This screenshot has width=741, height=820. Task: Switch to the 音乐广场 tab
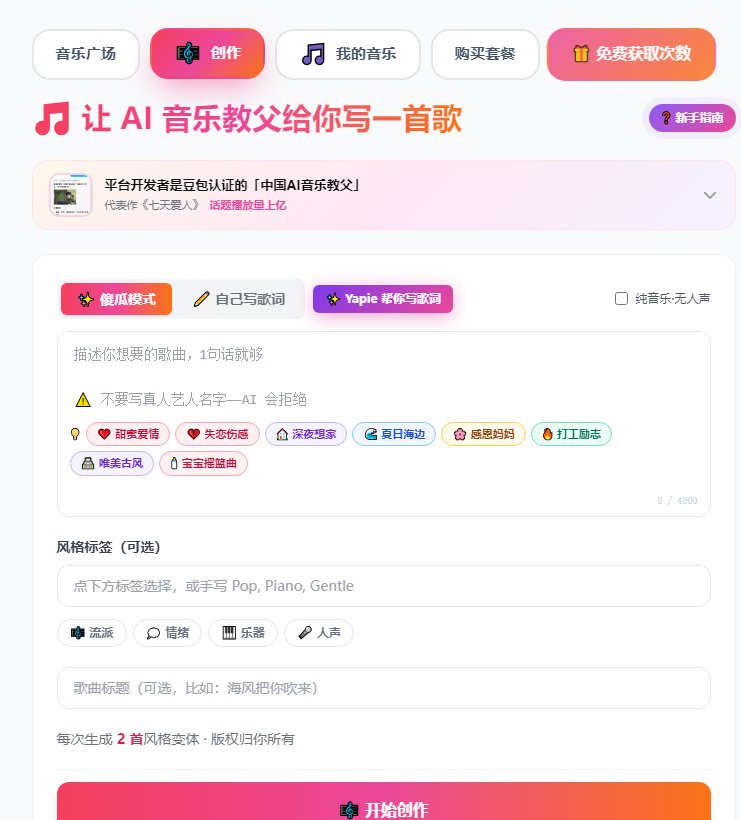85,54
